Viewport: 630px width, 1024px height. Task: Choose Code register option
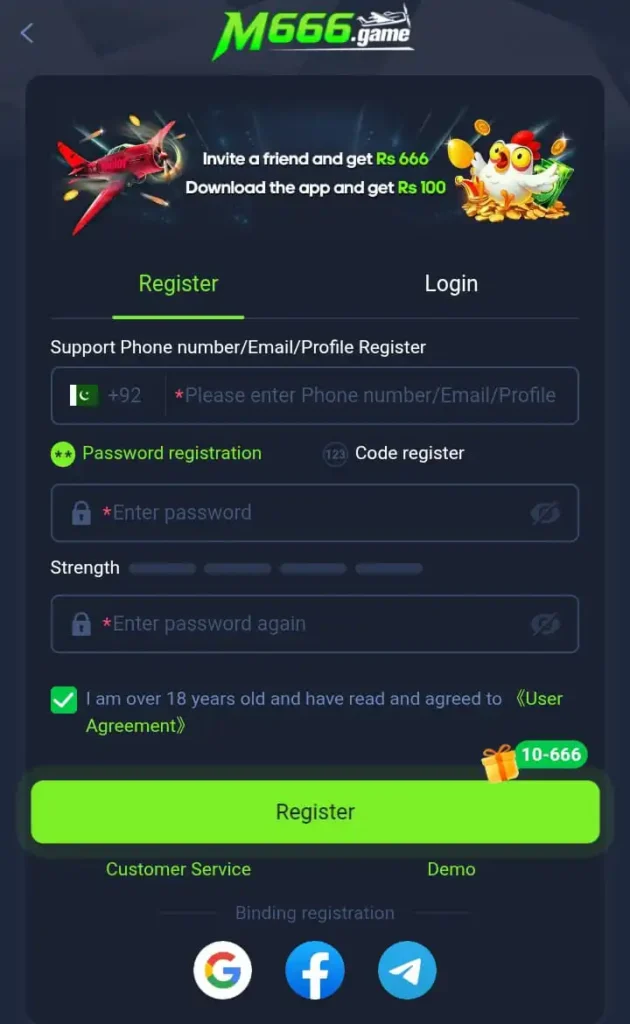point(394,454)
